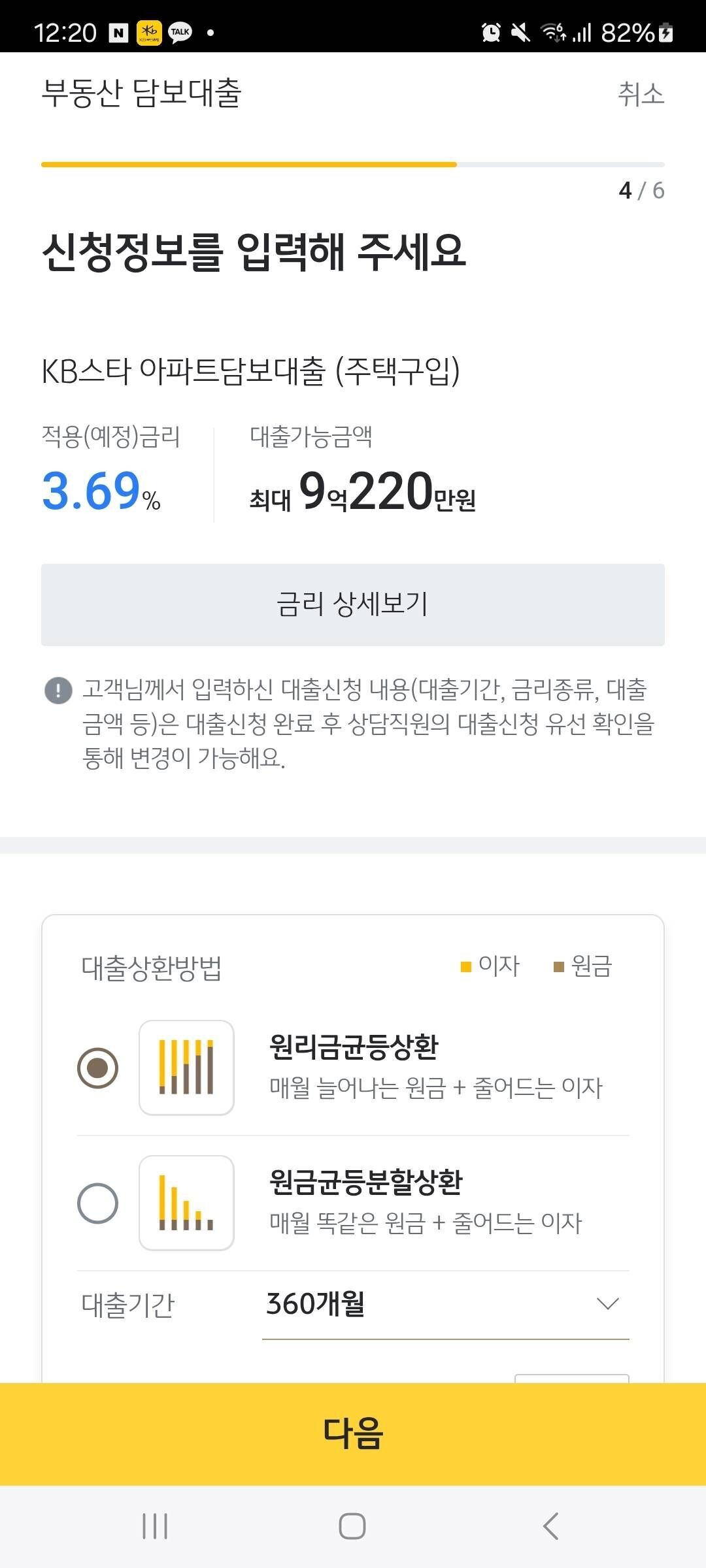Go to the home screen via system home button
The image size is (706, 1568).
click(352, 1526)
